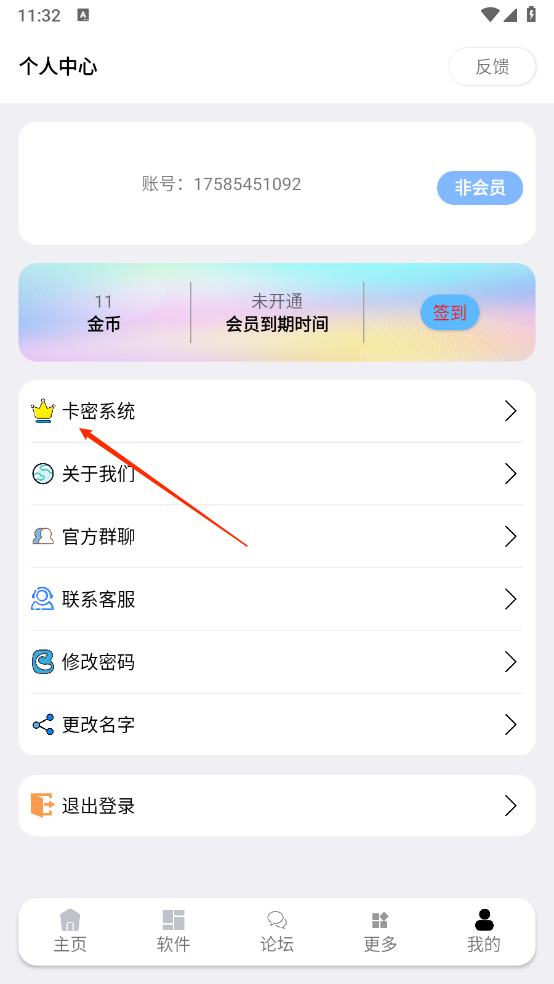Viewport: 554px width, 984px height.
Task: Open the 卡密系统 row
Action: 277,412
